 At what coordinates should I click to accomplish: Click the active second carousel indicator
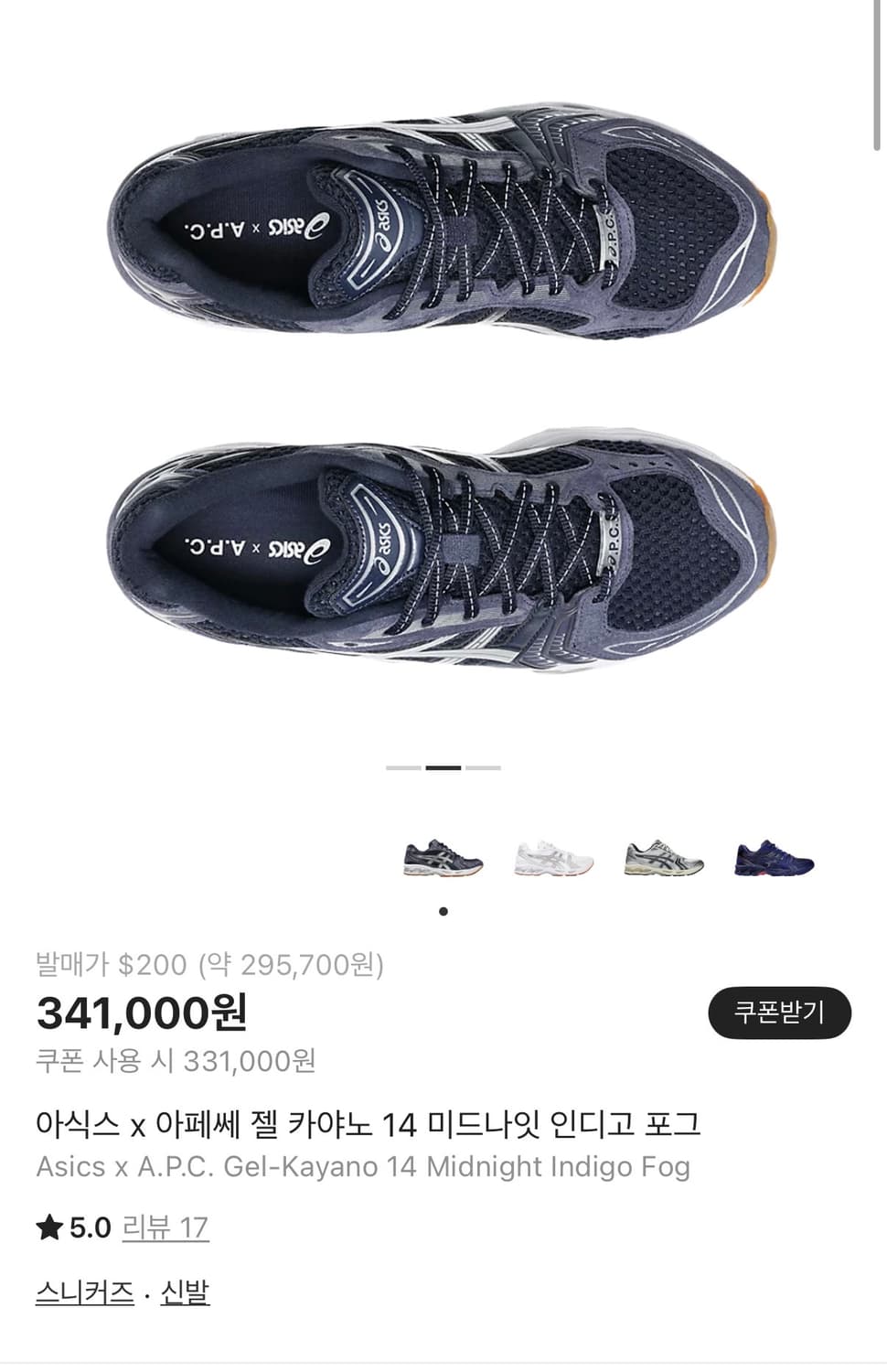(x=443, y=767)
